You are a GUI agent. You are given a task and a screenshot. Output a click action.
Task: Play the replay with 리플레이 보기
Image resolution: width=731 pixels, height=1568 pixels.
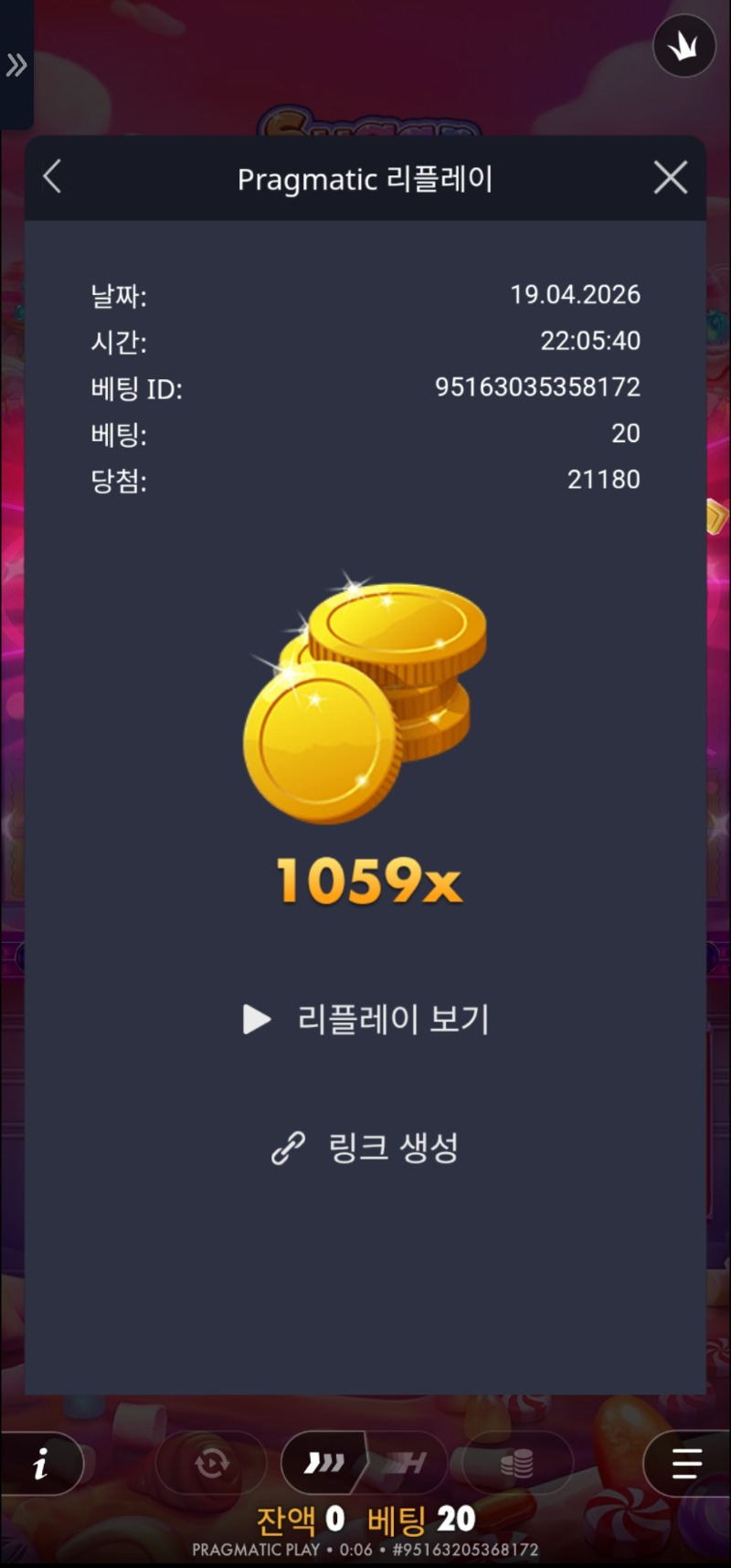click(x=365, y=1019)
